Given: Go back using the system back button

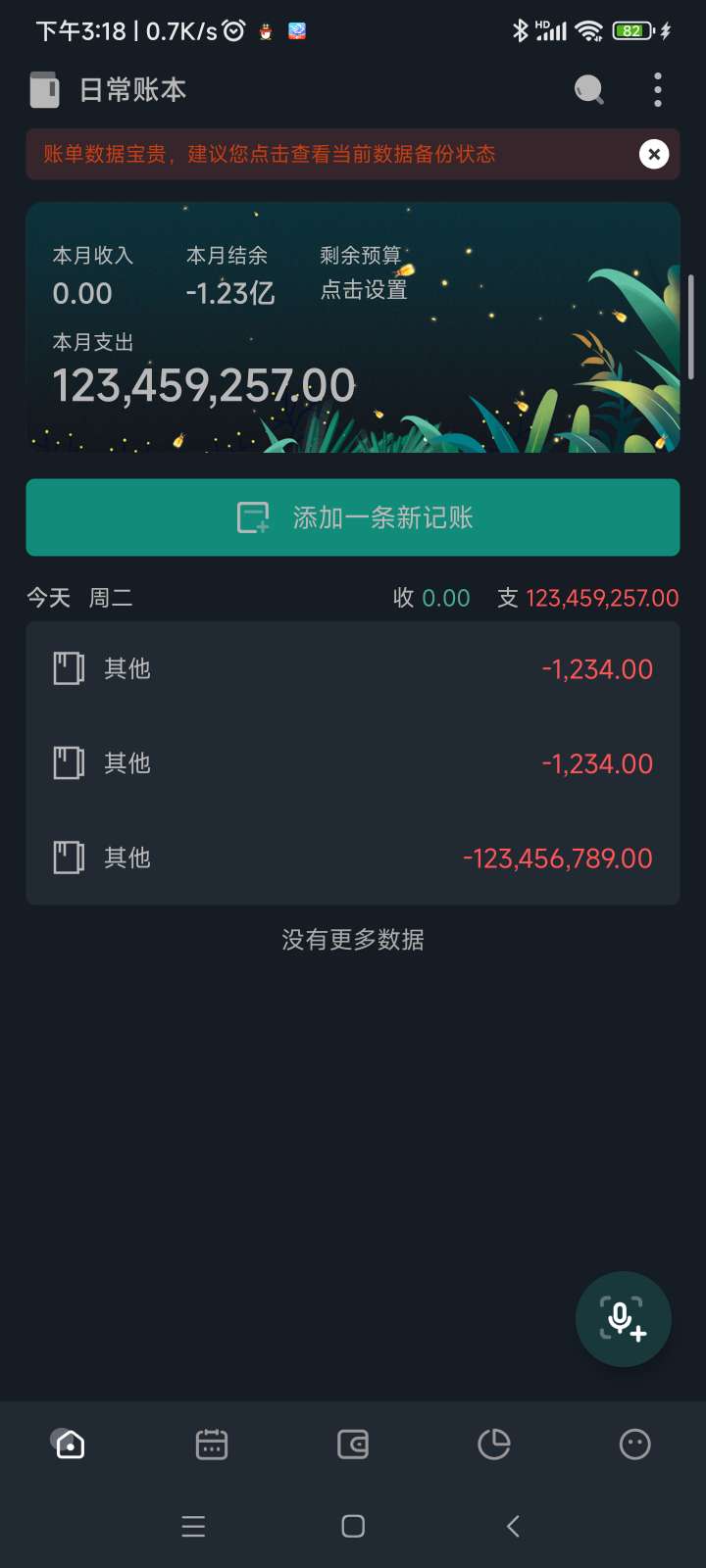Looking at the screenshot, I should (513, 1526).
